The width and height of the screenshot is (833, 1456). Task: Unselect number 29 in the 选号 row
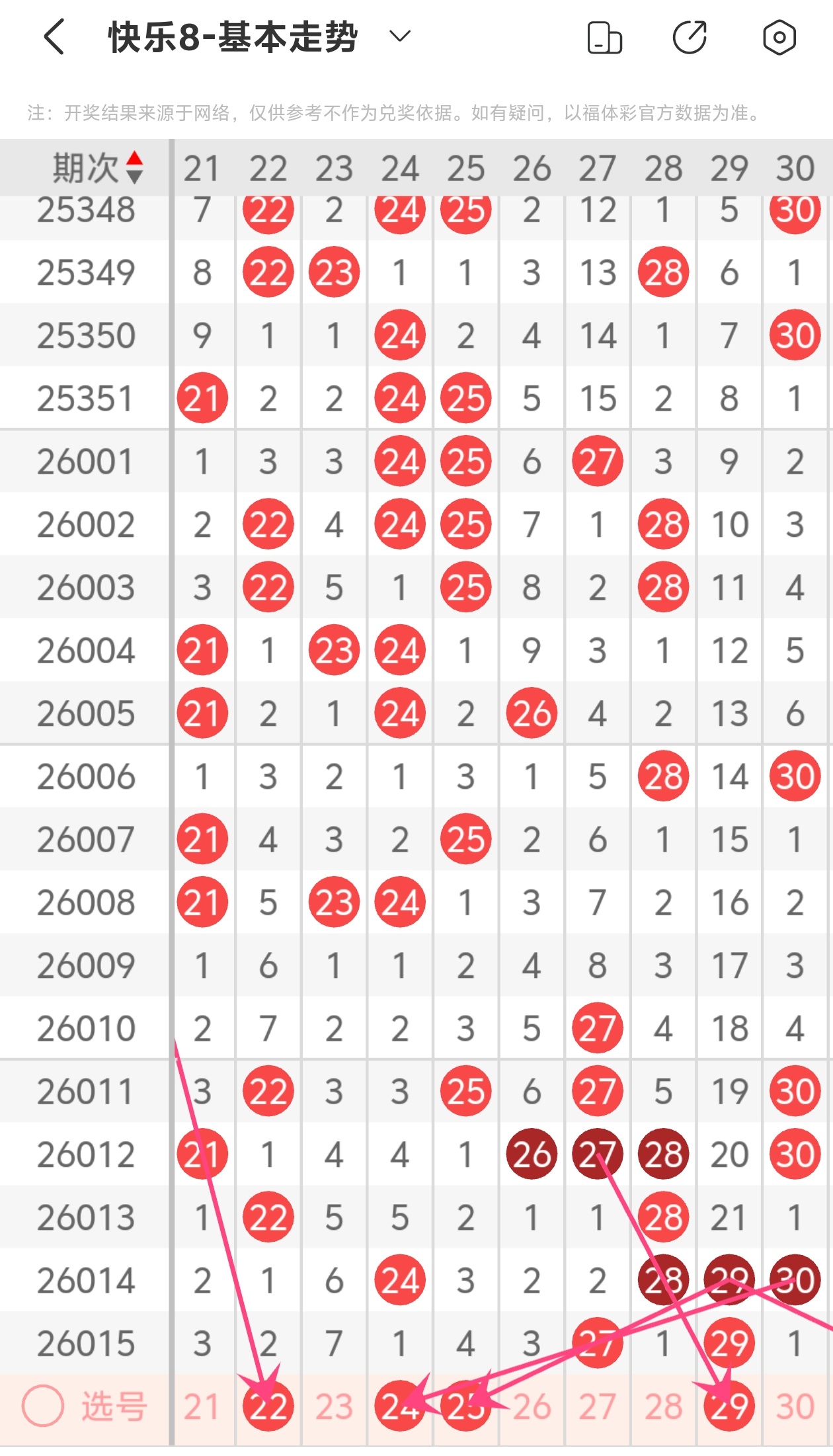tap(729, 1406)
